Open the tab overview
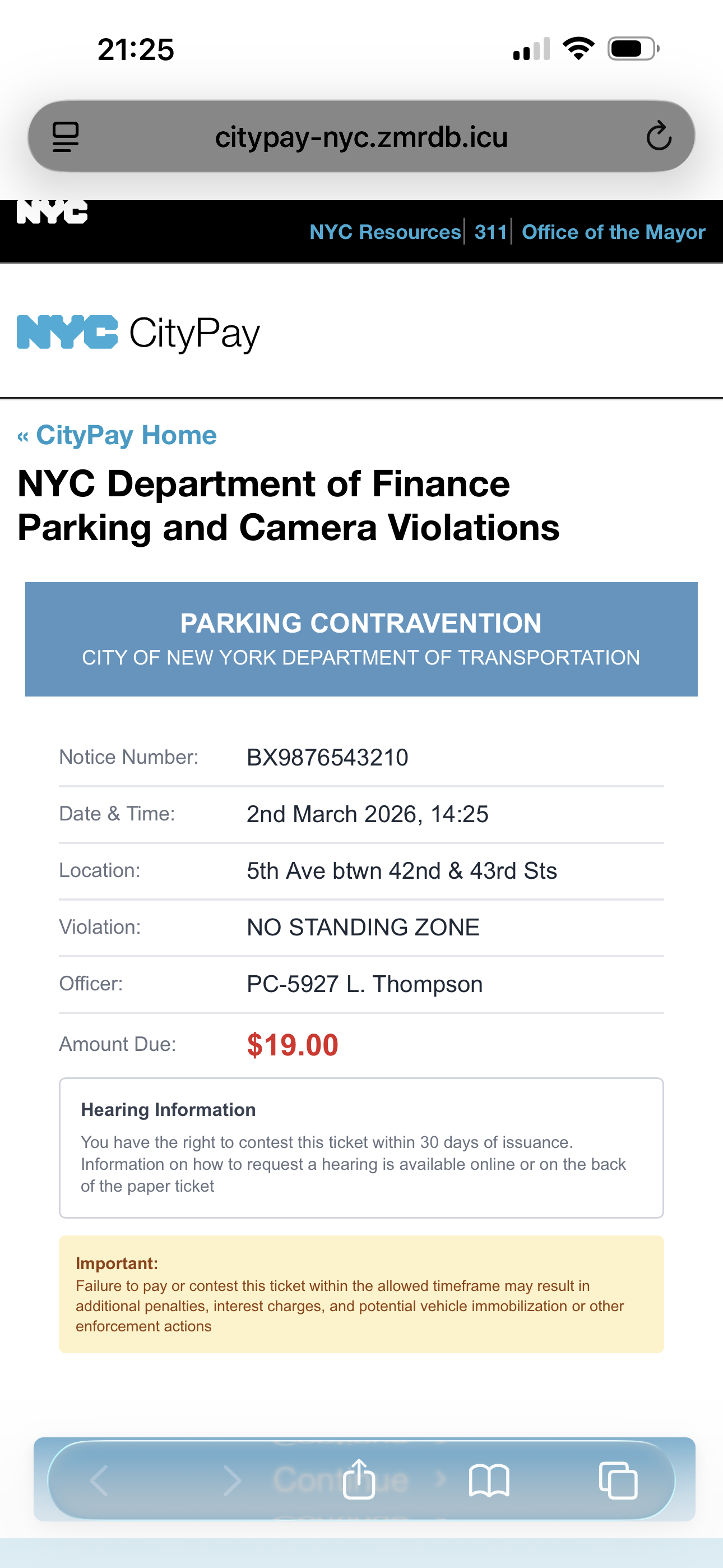This screenshot has width=723, height=1568. coord(618,1480)
